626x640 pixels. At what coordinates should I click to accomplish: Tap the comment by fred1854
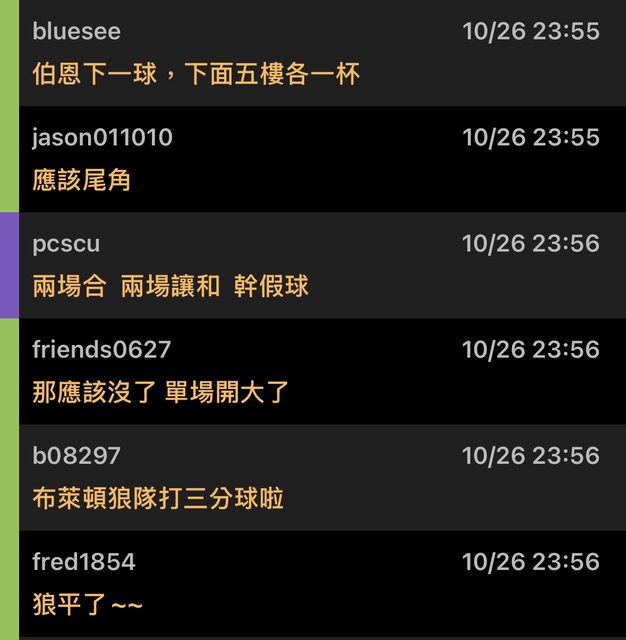click(320, 583)
